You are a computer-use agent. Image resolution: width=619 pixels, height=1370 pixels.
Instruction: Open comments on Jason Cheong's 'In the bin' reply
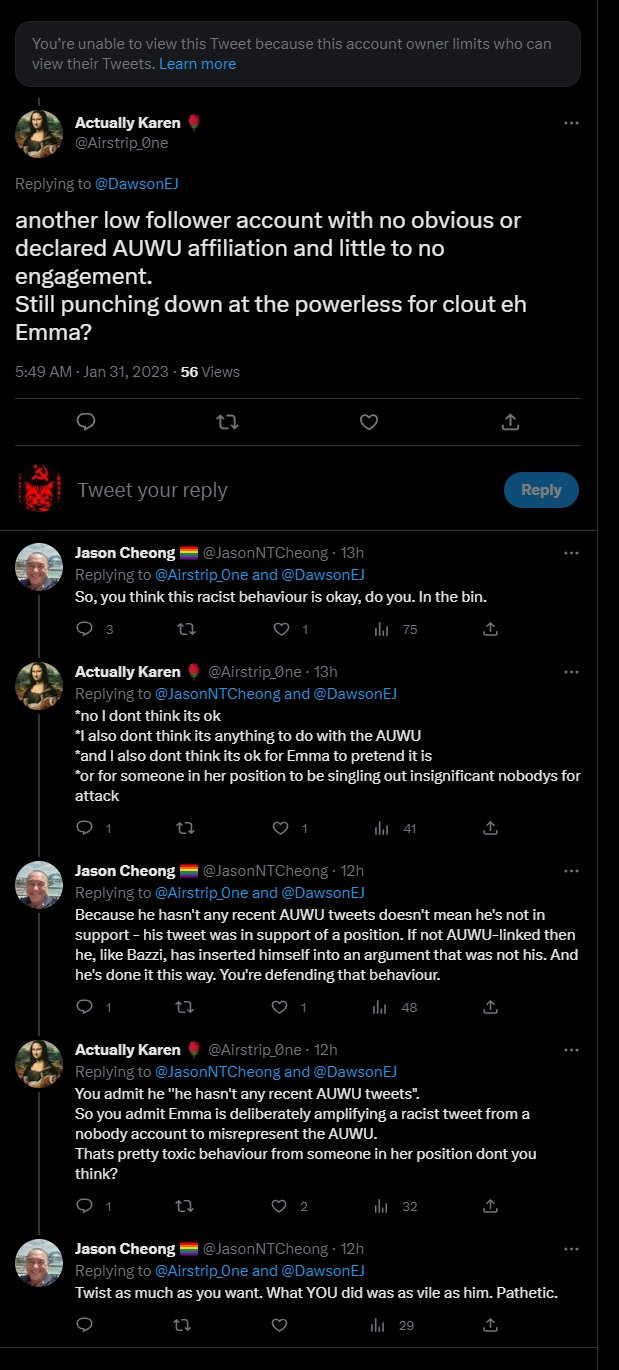[x=85, y=629]
